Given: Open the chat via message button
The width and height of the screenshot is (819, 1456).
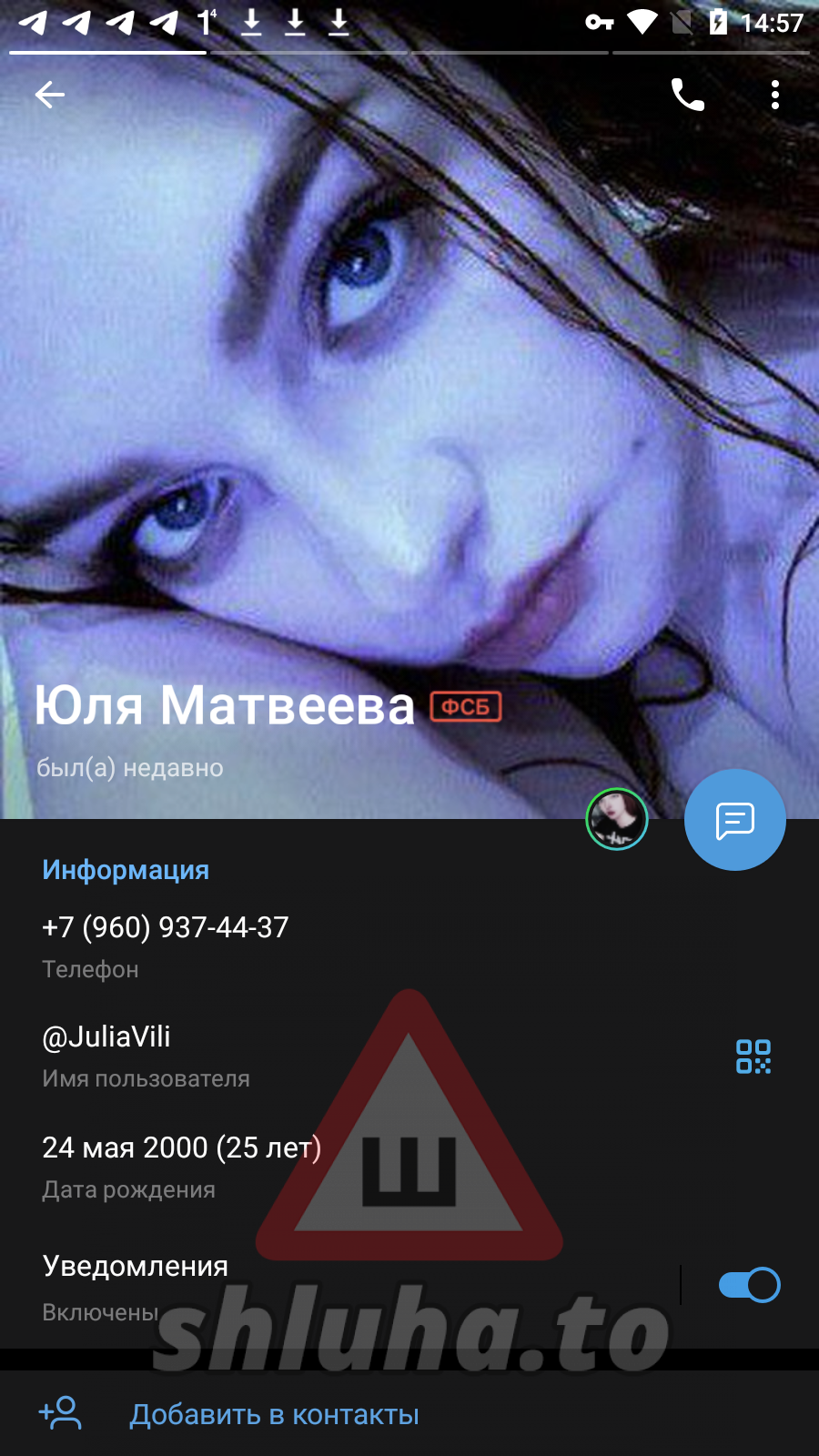Looking at the screenshot, I should tap(735, 820).
